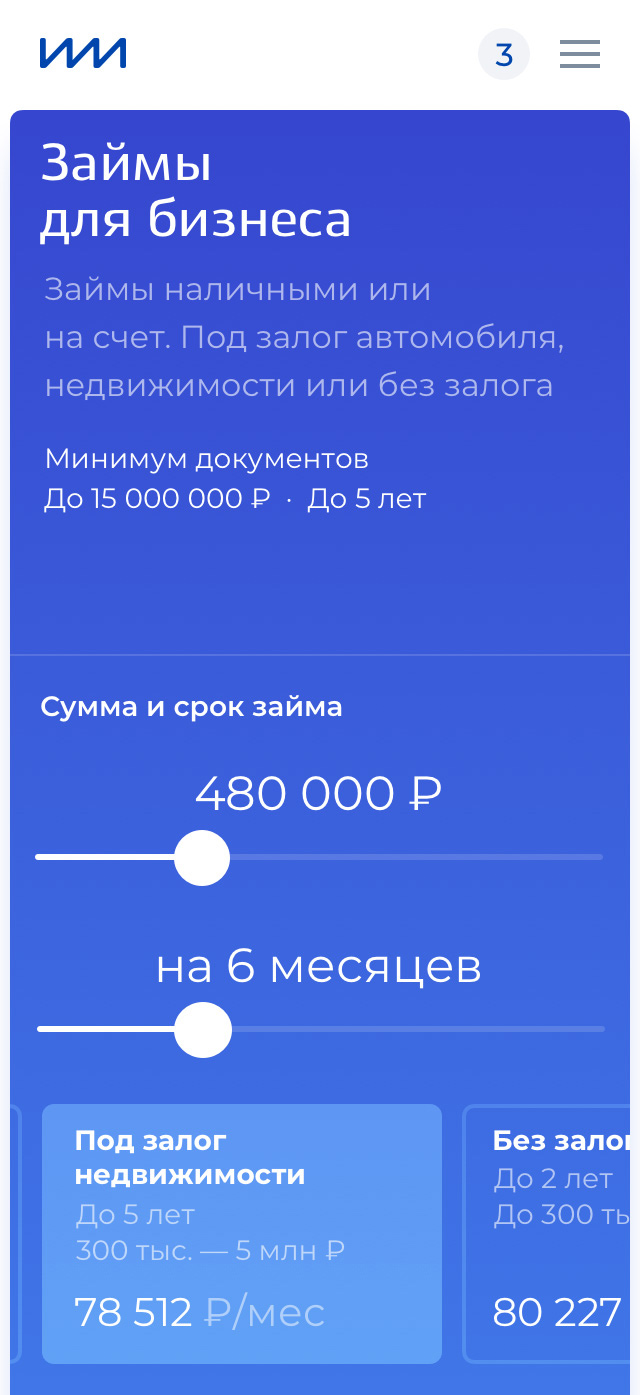Select the Без залога loan card
640x1395 pixels.
click(553, 1233)
